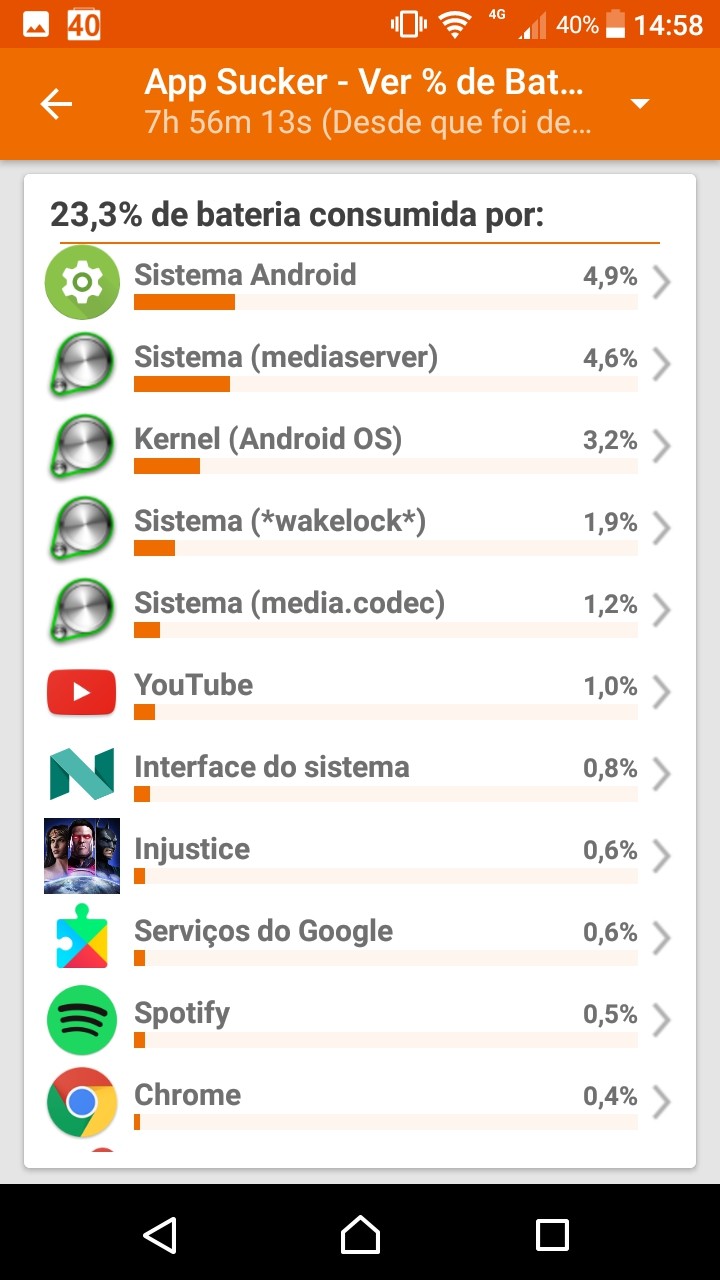Open the Chrome usage row
Image resolution: width=720 pixels, height=1280 pixels.
point(360,1103)
